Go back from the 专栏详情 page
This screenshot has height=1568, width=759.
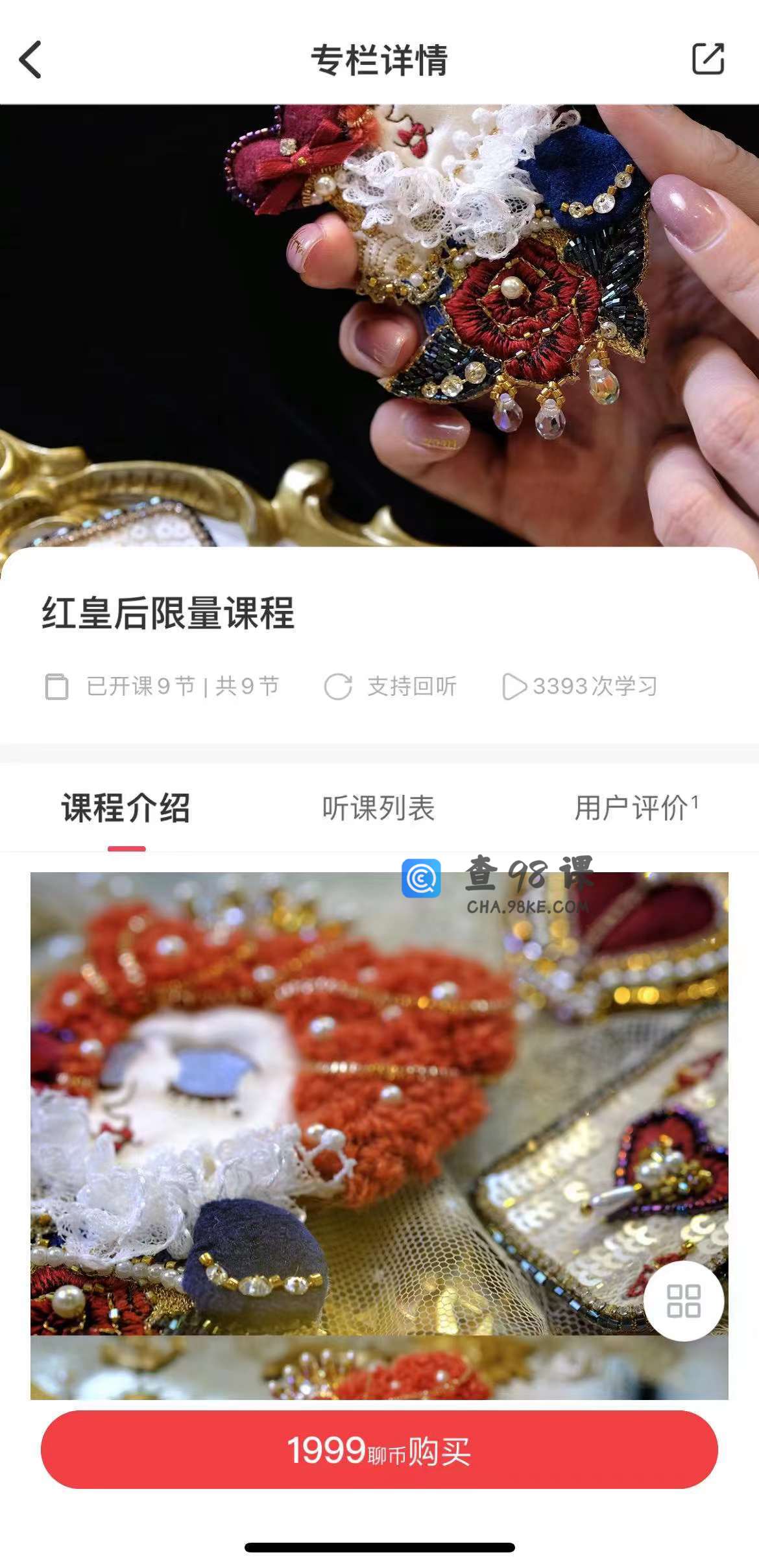30,60
